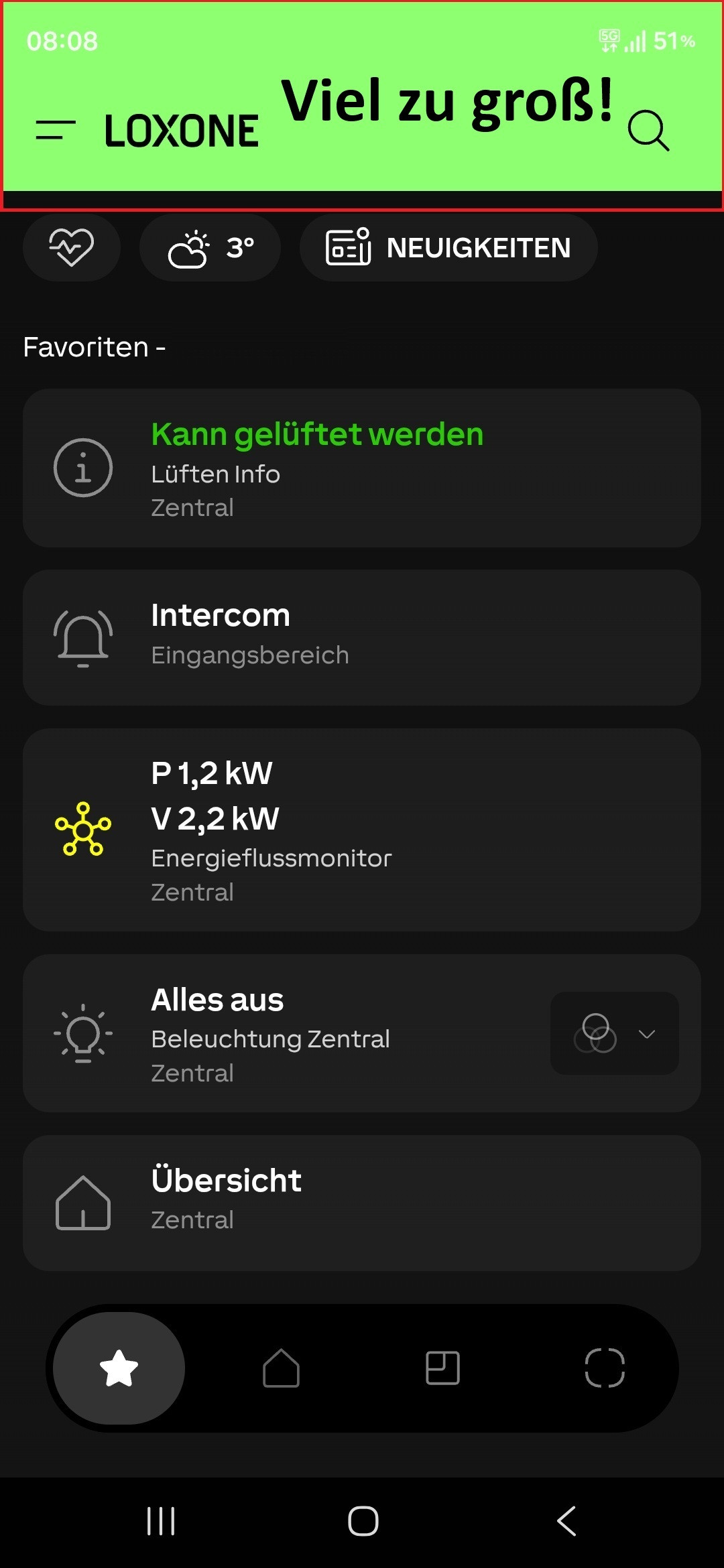Show recent apps from navigation bar

coord(161,1521)
